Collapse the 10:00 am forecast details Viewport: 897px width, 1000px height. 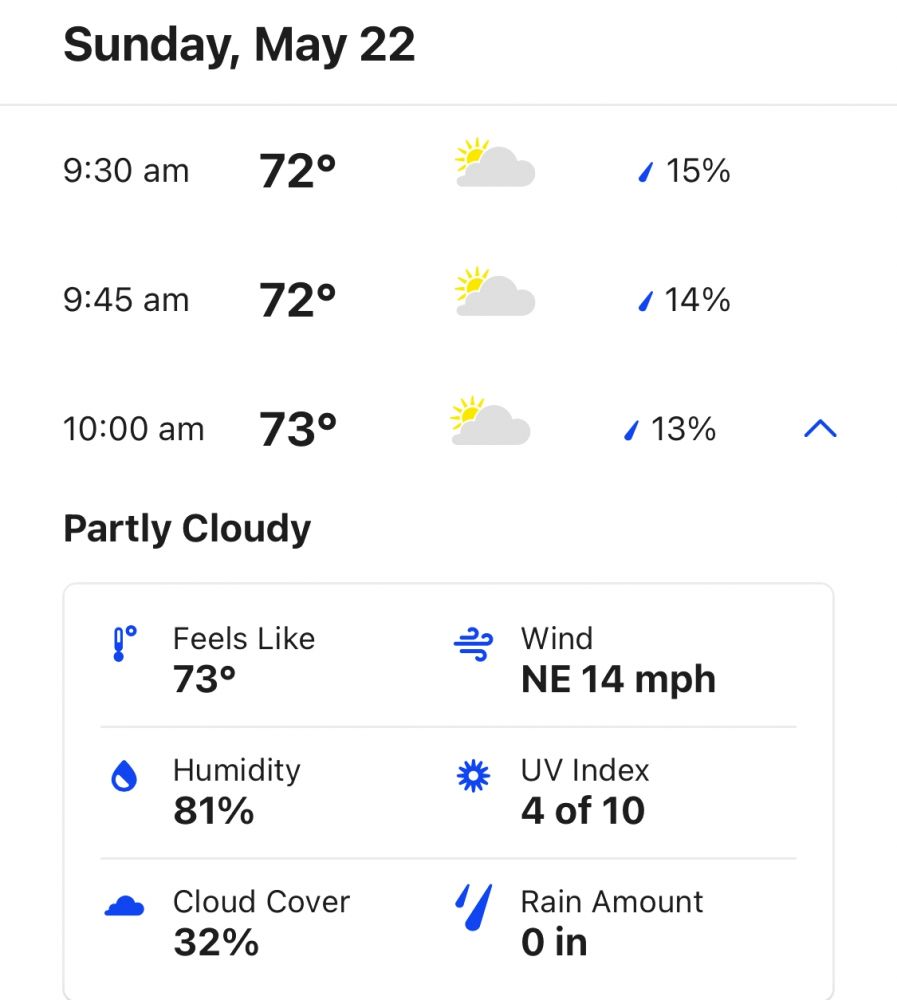pos(819,429)
